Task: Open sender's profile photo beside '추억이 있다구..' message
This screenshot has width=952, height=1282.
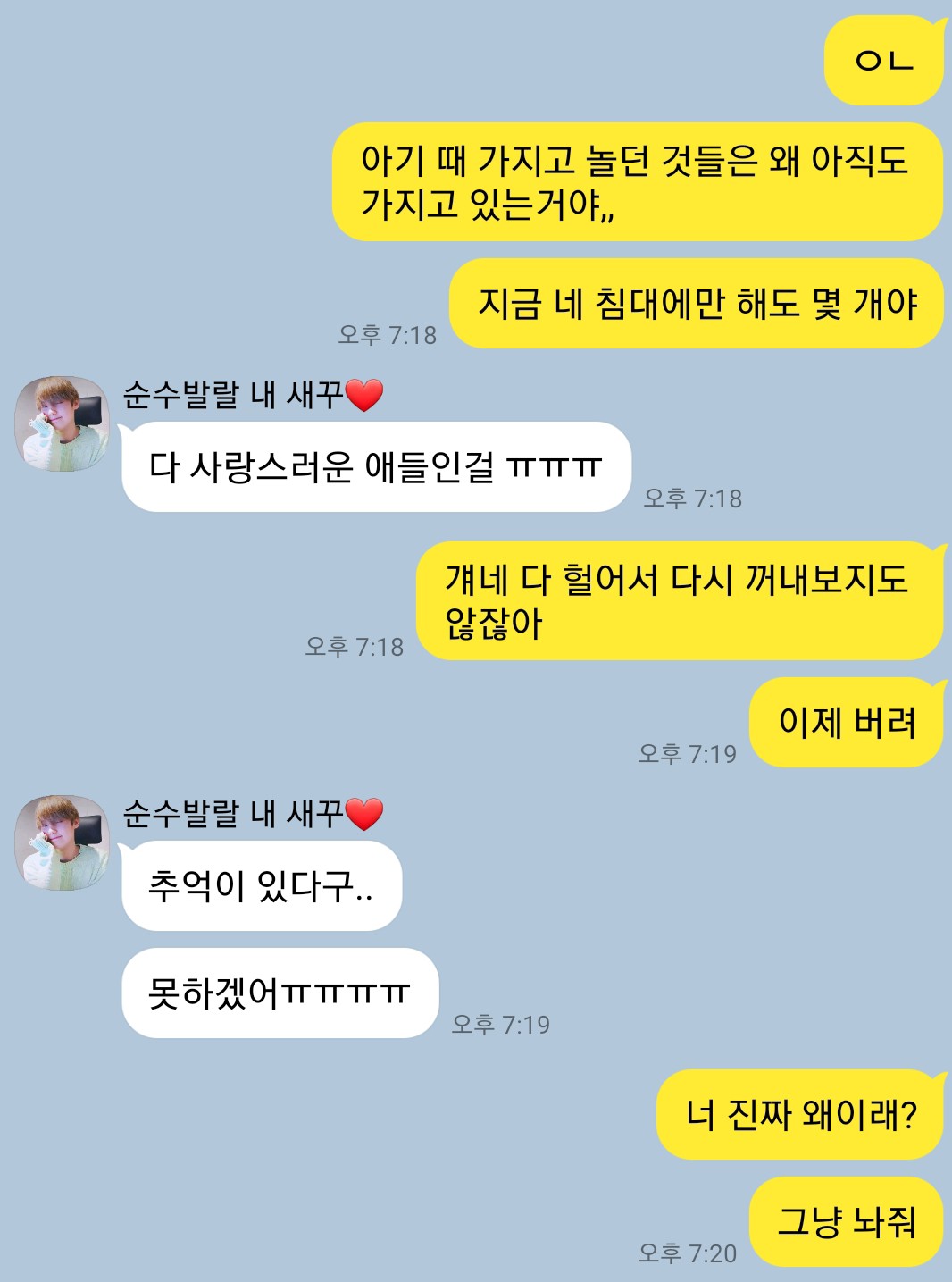Action: (x=62, y=842)
